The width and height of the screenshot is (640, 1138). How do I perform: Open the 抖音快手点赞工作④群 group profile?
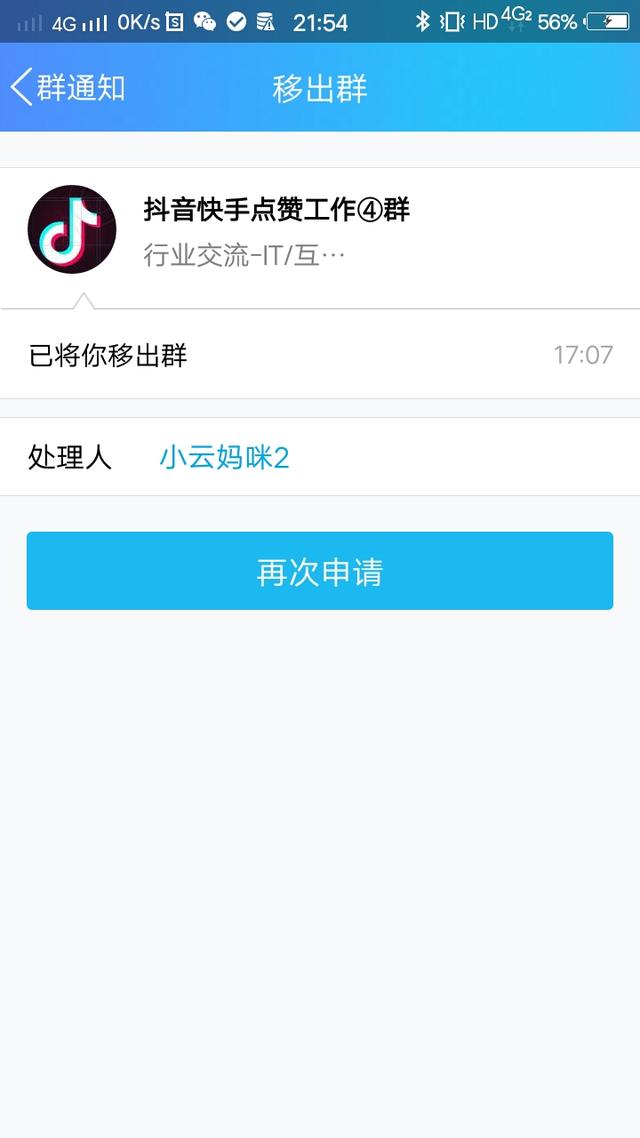click(x=276, y=230)
